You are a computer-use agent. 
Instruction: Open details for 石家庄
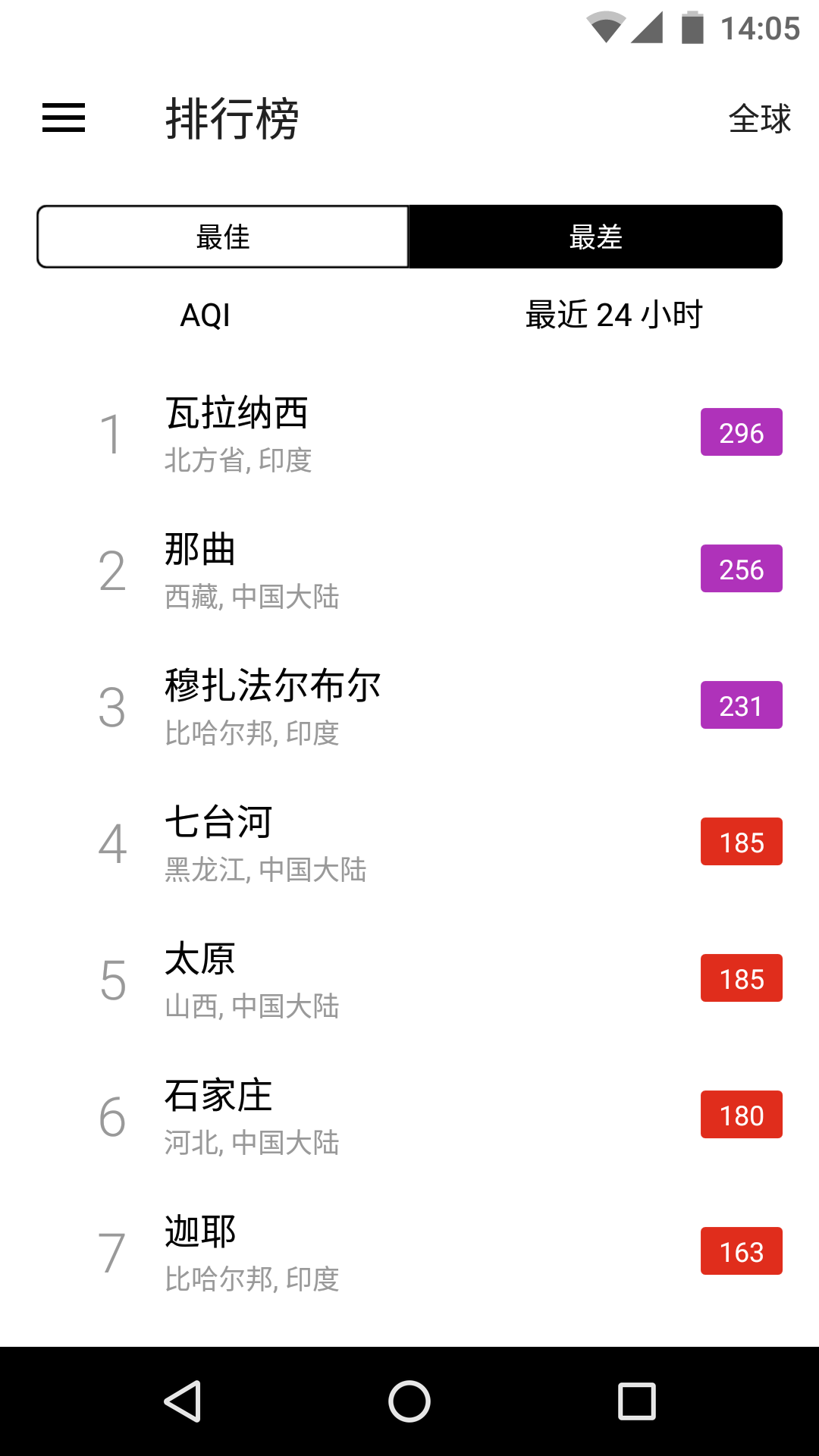click(303, 1115)
